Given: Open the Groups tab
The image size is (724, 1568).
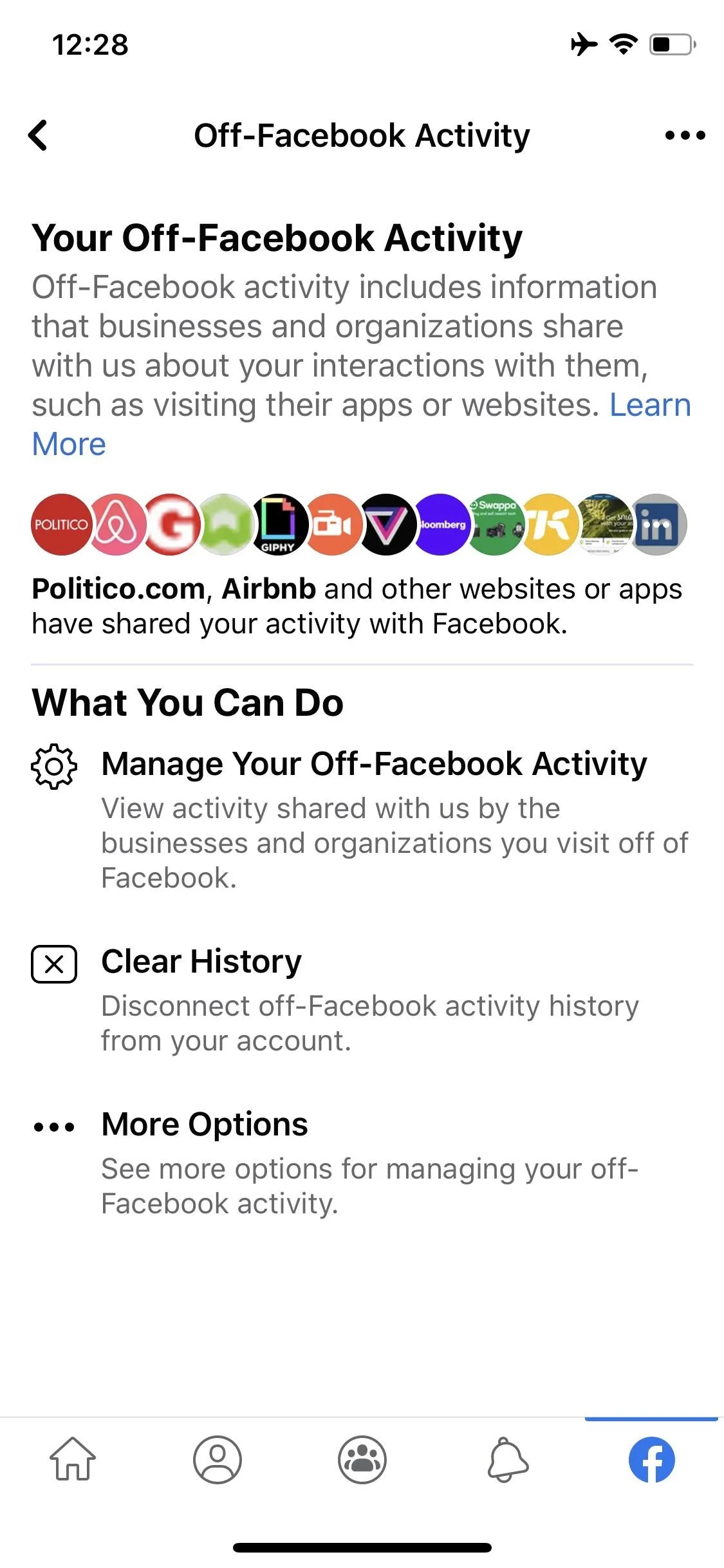Looking at the screenshot, I should tap(362, 1459).
